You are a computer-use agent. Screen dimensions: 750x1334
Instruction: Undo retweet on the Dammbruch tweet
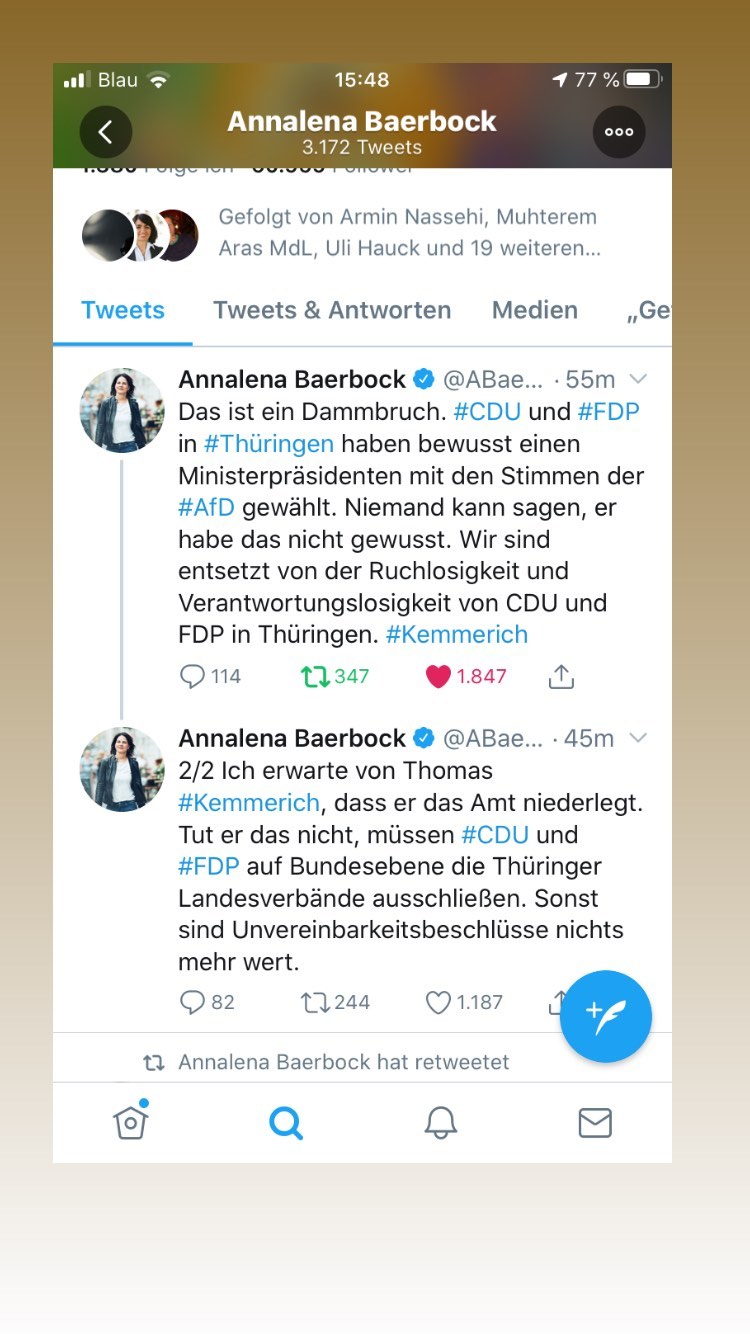pyautogui.click(x=316, y=677)
